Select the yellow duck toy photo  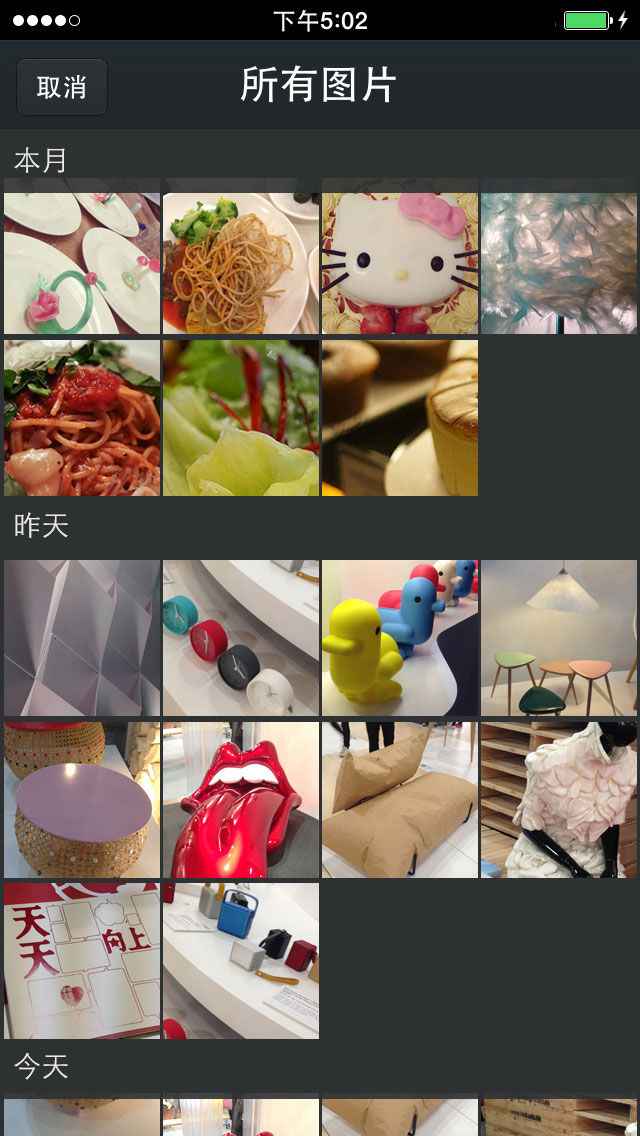coord(400,638)
